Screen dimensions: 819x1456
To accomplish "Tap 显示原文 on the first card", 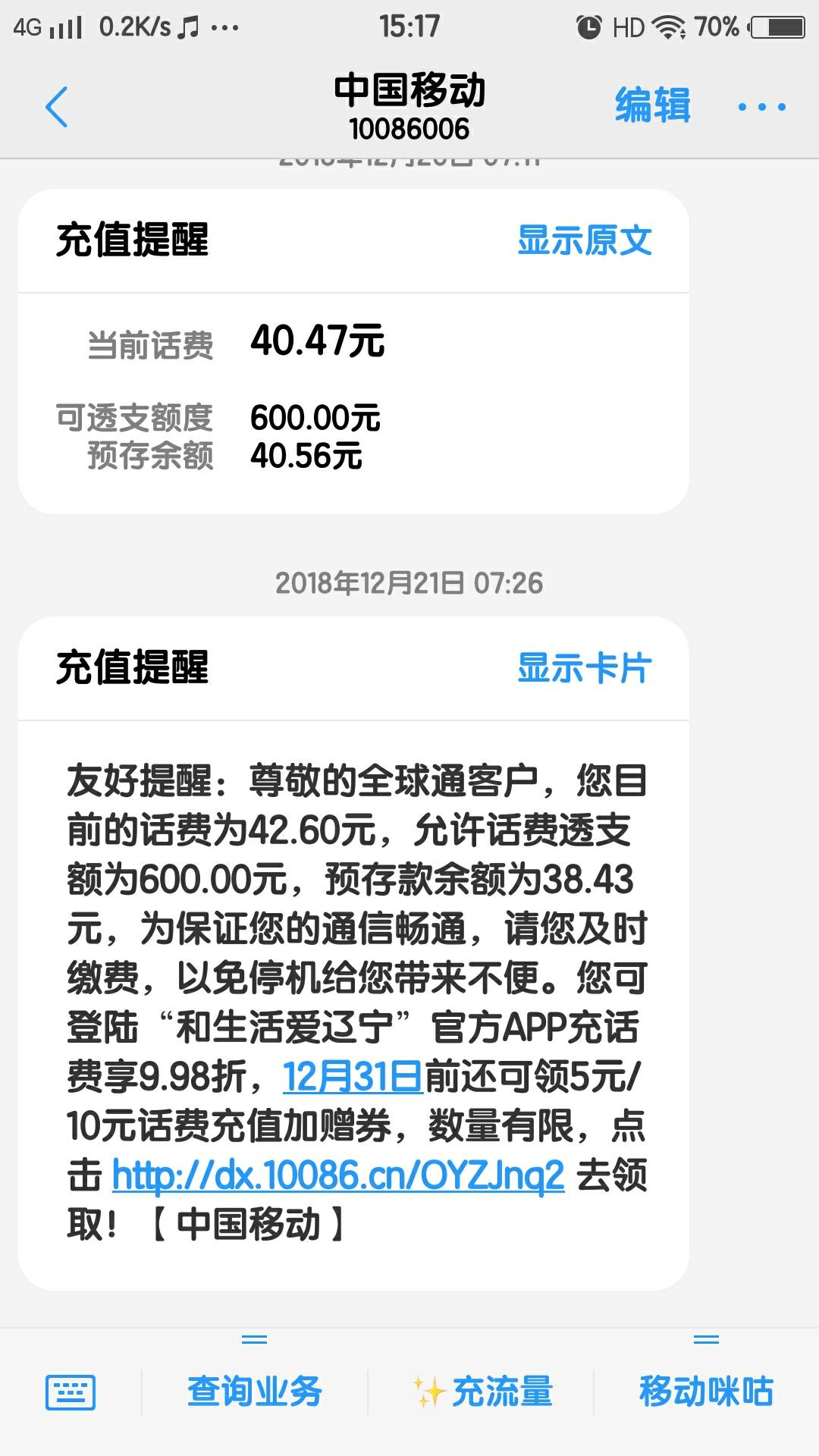I will click(x=584, y=240).
